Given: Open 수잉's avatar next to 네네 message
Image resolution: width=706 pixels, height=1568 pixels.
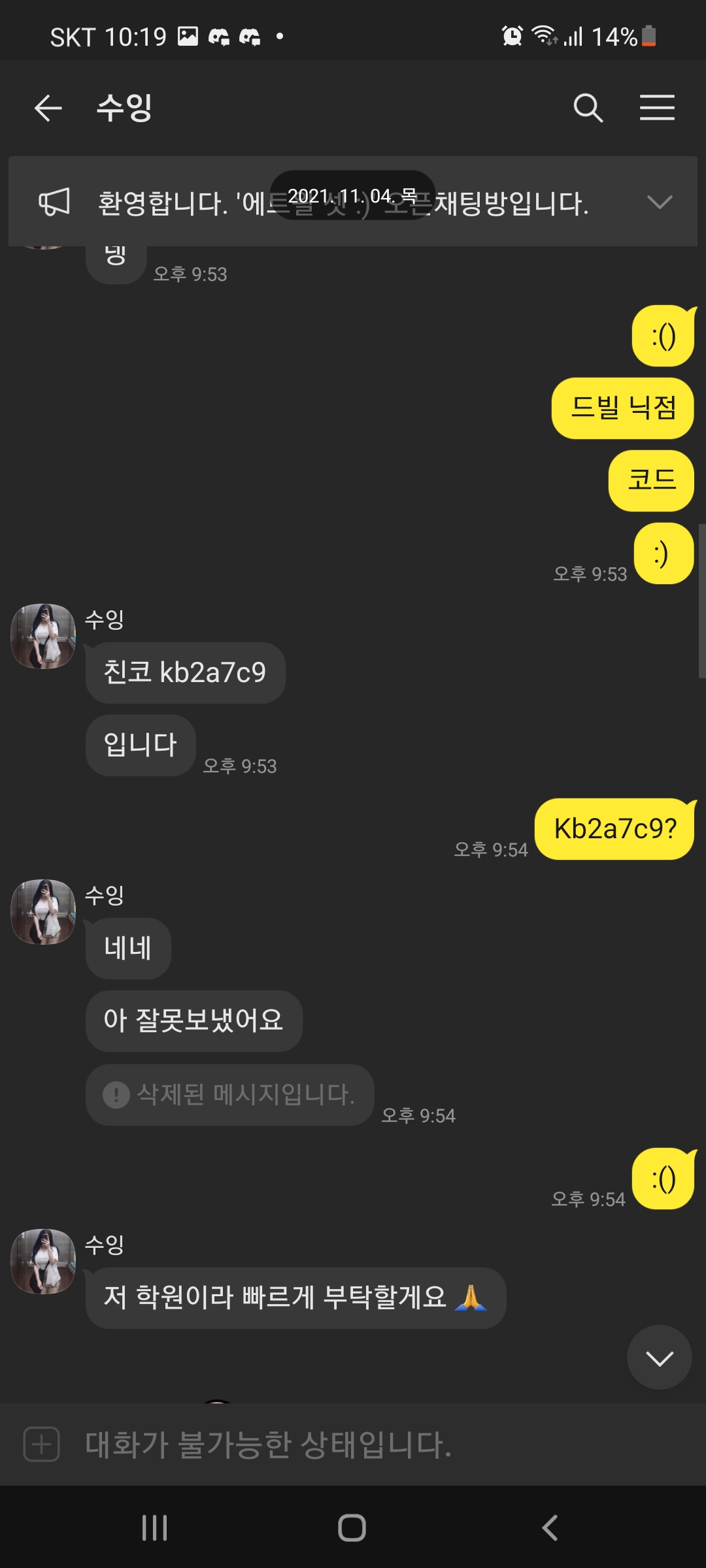Looking at the screenshot, I should tap(43, 911).
